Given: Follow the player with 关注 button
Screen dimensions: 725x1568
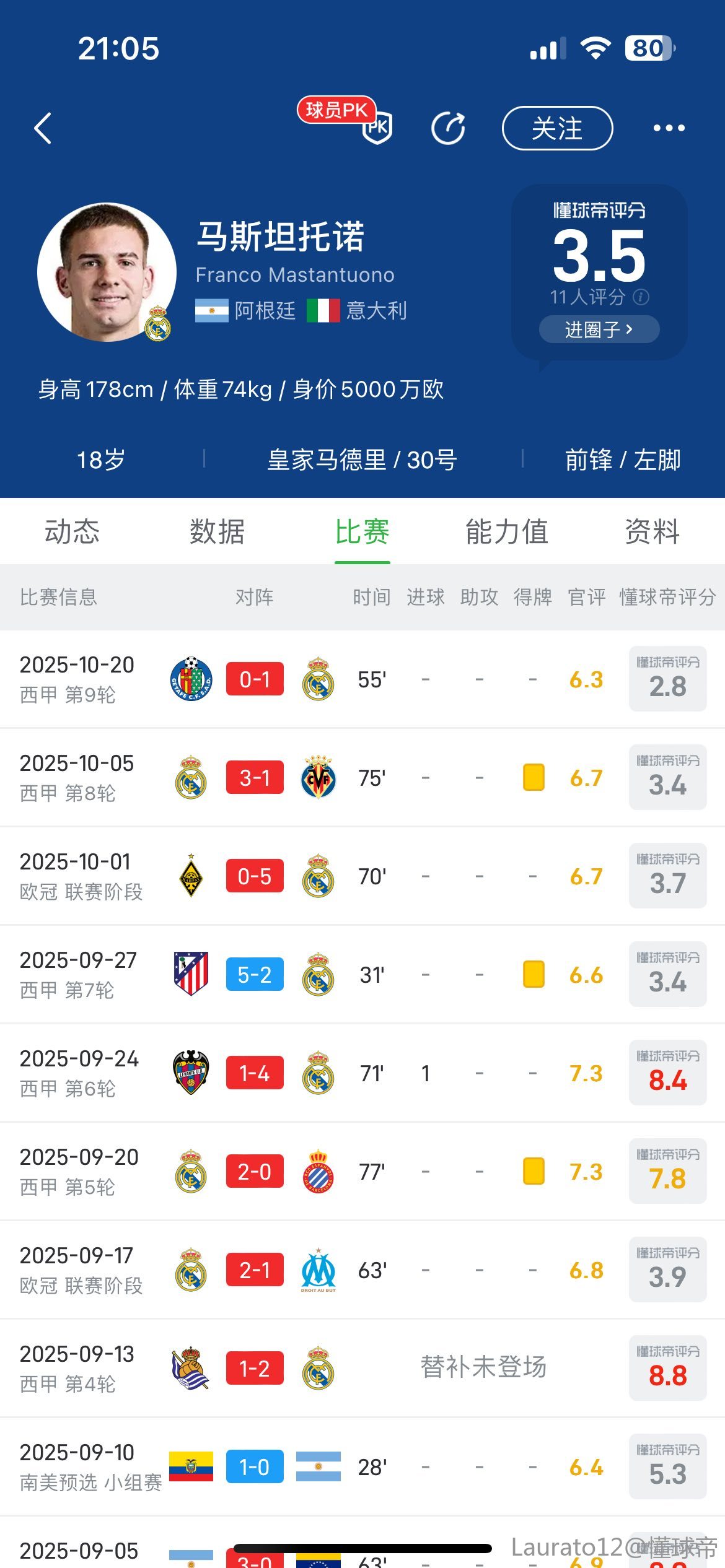Looking at the screenshot, I should pos(557,128).
